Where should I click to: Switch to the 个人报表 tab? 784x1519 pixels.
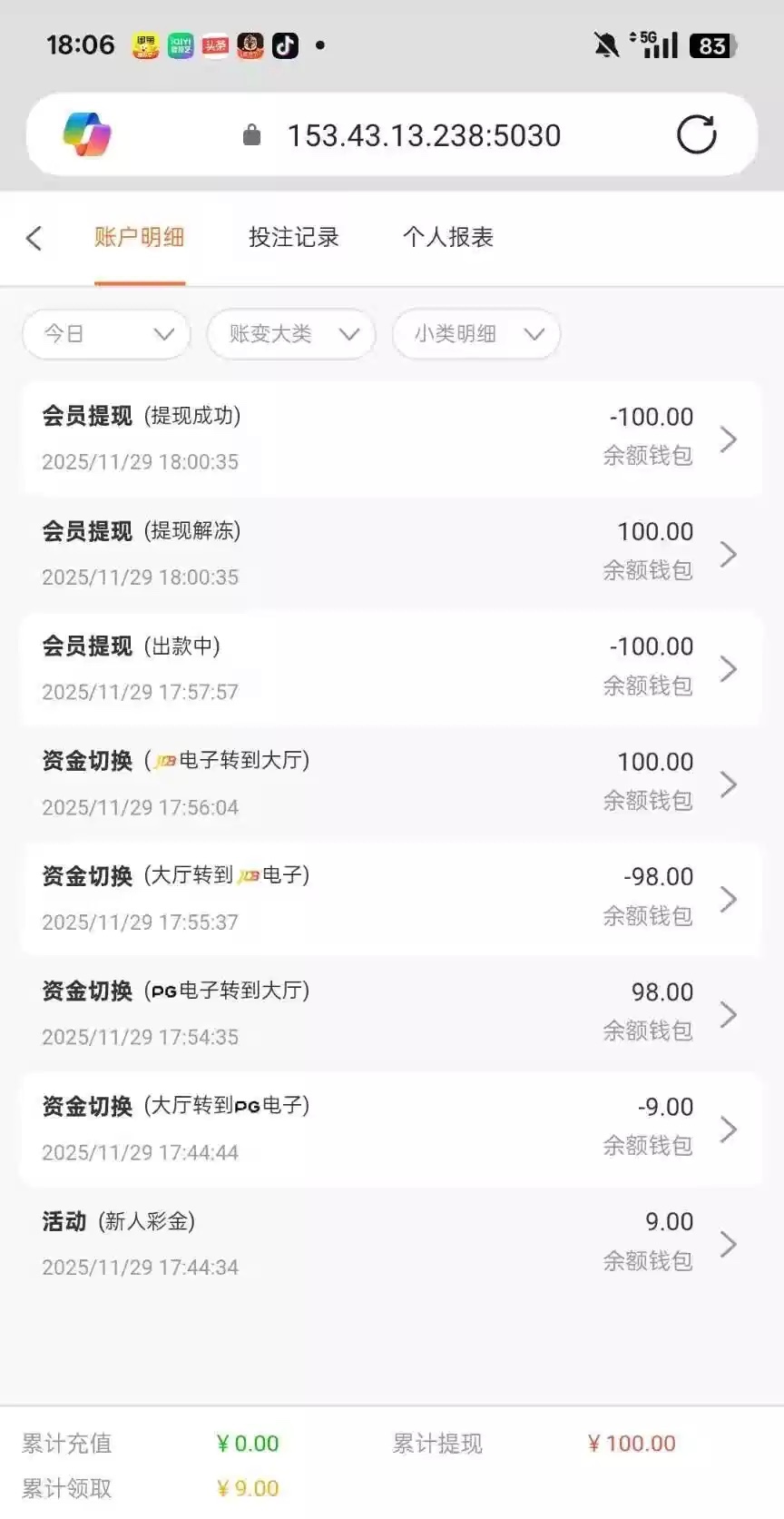coord(447,238)
